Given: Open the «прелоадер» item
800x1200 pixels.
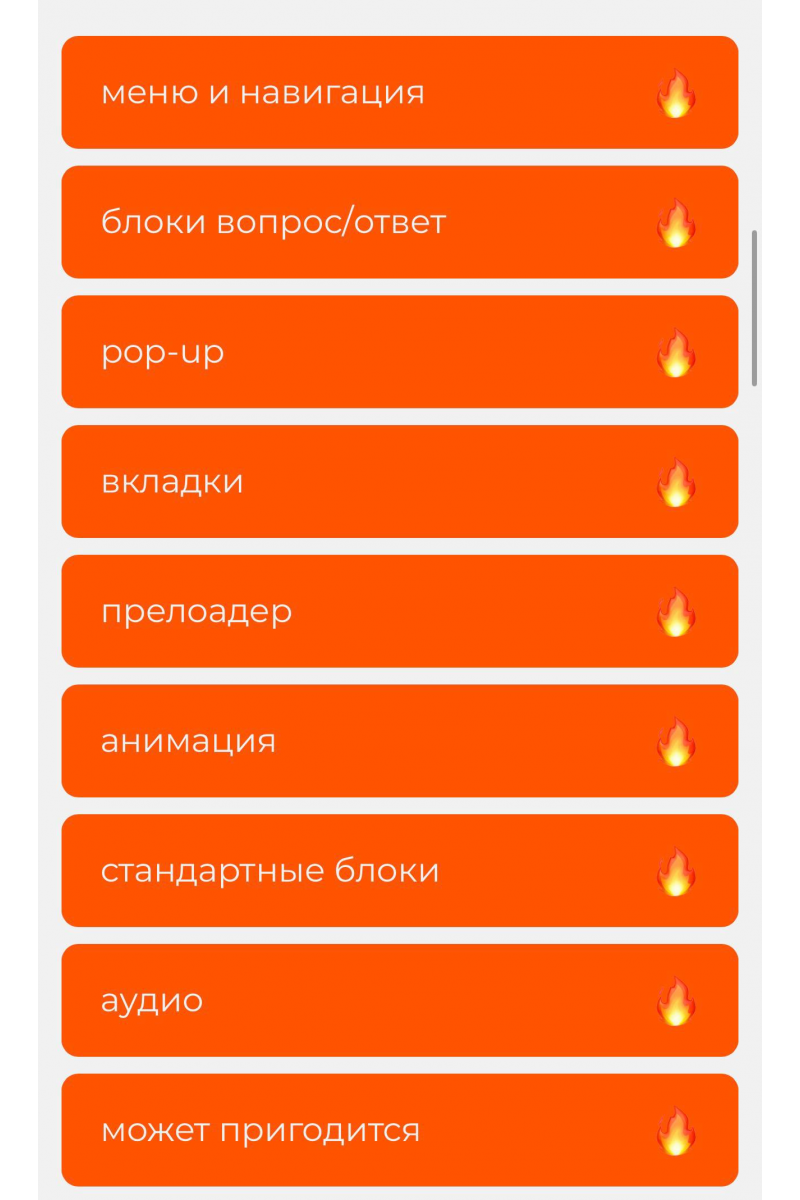Looking at the screenshot, I should pyautogui.click(x=399, y=611).
